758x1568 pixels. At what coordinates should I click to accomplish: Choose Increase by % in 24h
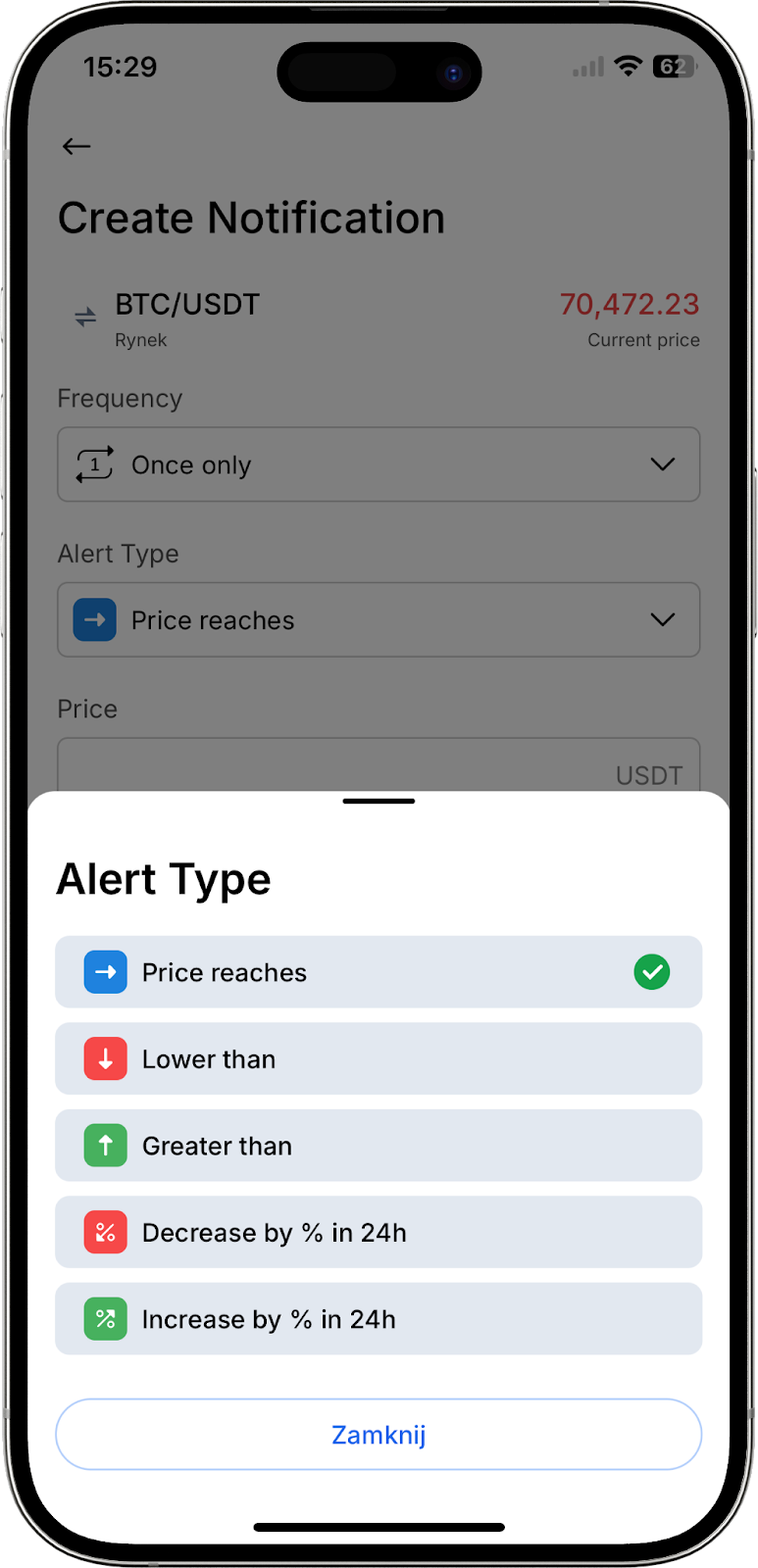(378, 1319)
